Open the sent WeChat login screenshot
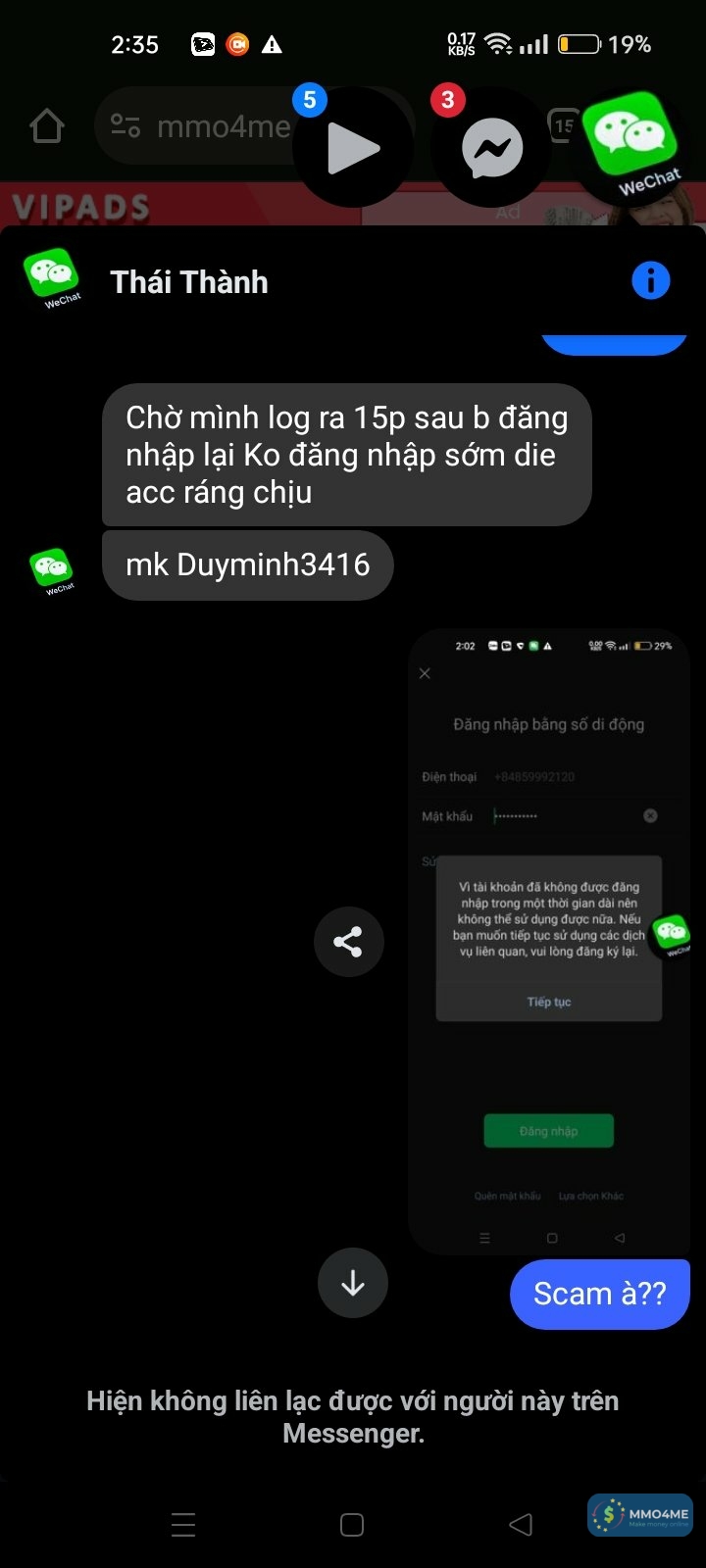 pos(548,941)
